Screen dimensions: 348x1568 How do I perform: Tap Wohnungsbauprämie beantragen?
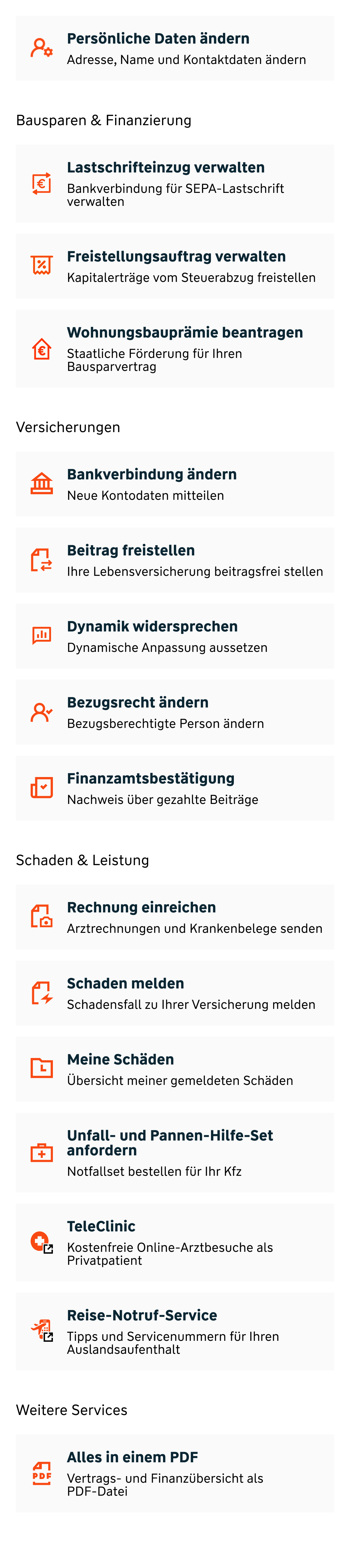click(x=174, y=349)
